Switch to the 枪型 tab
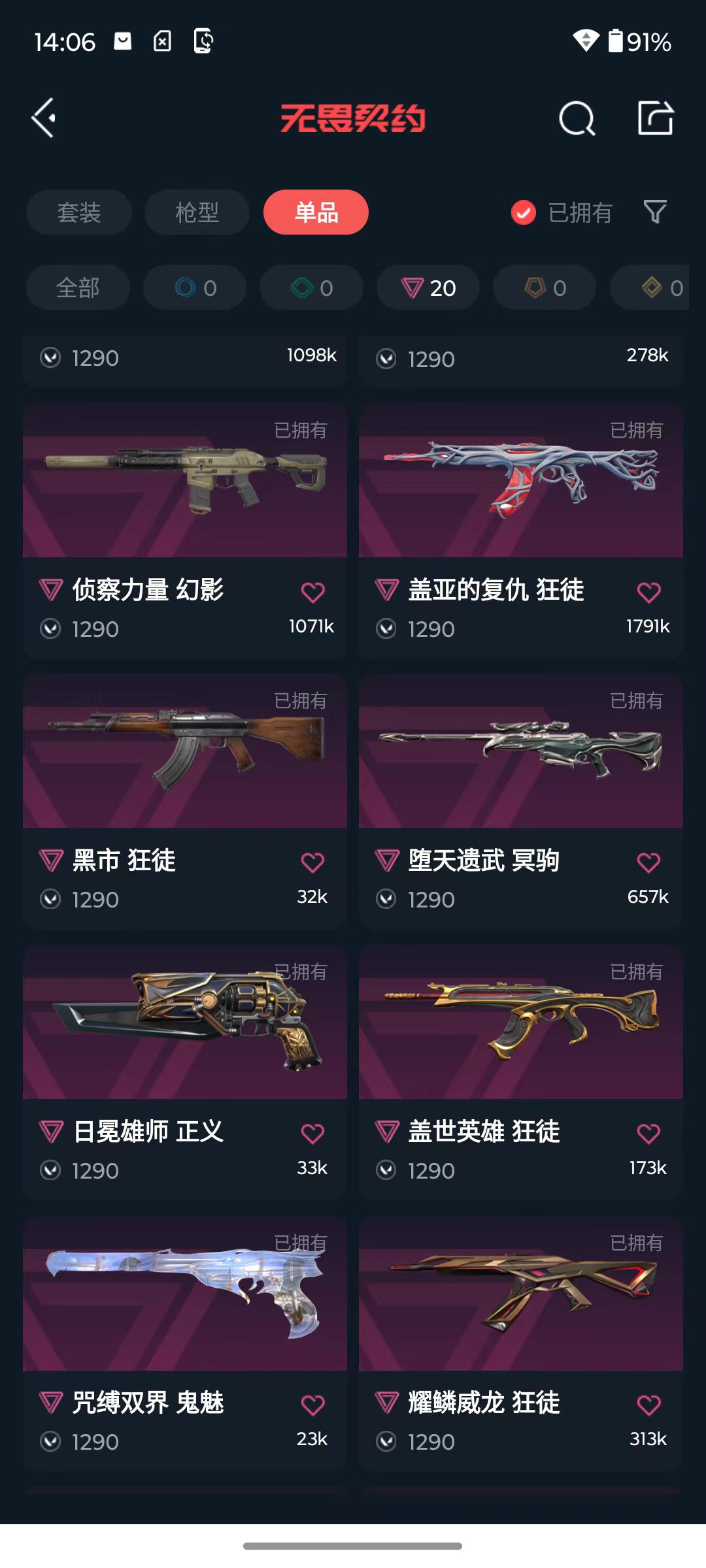The width and height of the screenshot is (706, 1568). (197, 212)
